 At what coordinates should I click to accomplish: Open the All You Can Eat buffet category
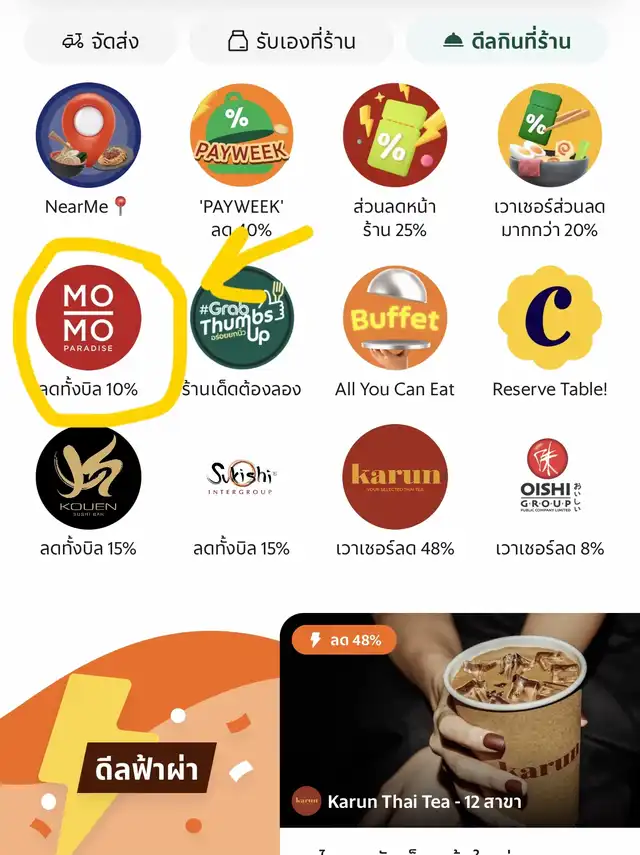(x=395, y=318)
